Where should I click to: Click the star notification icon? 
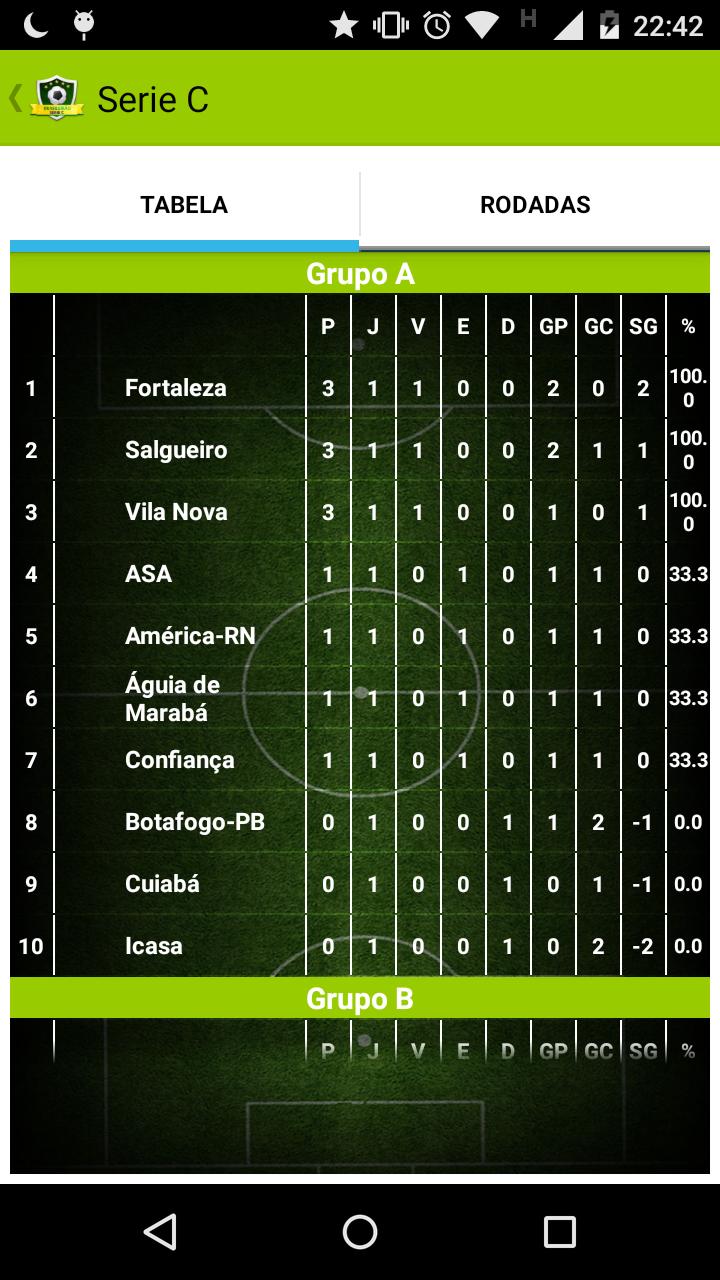pos(344,24)
